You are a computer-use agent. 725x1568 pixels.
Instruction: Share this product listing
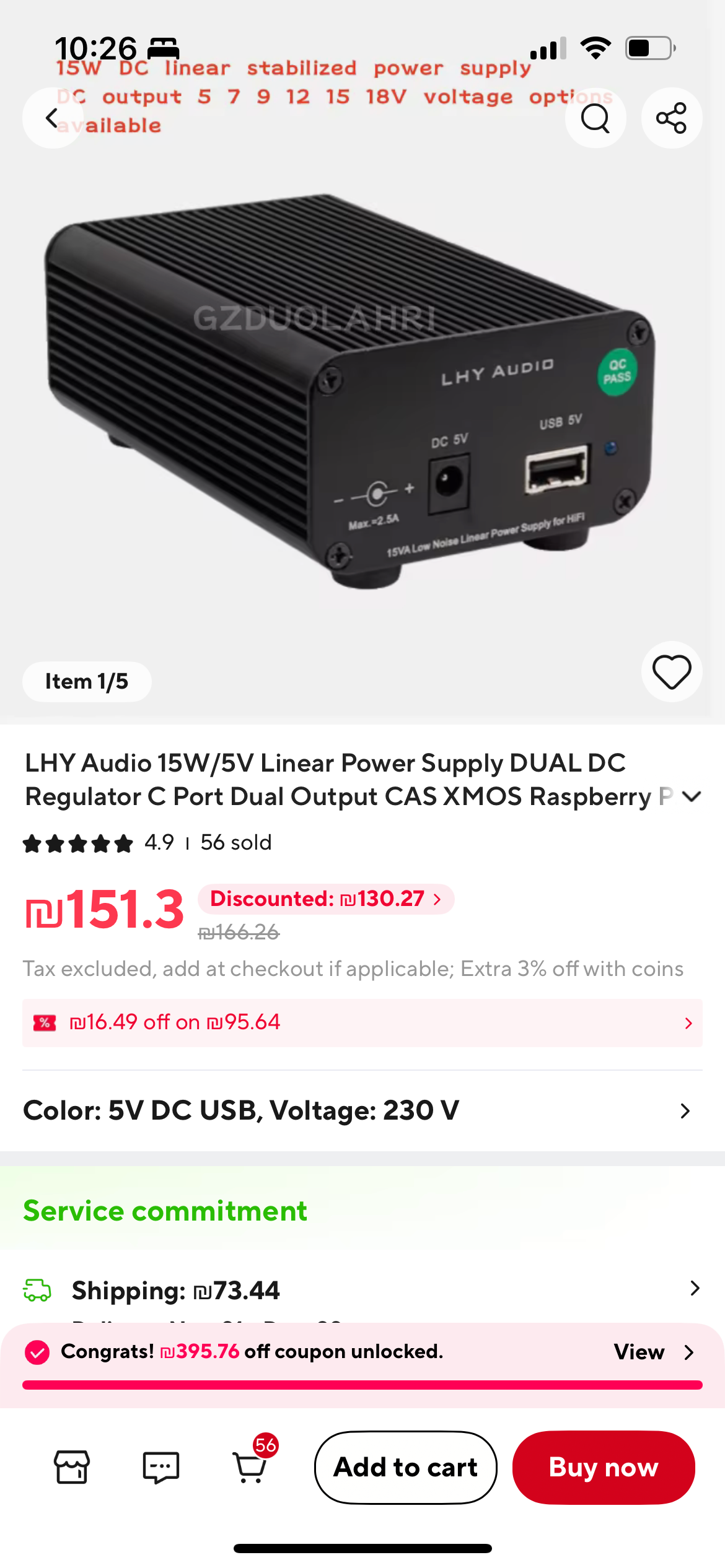point(672,118)
